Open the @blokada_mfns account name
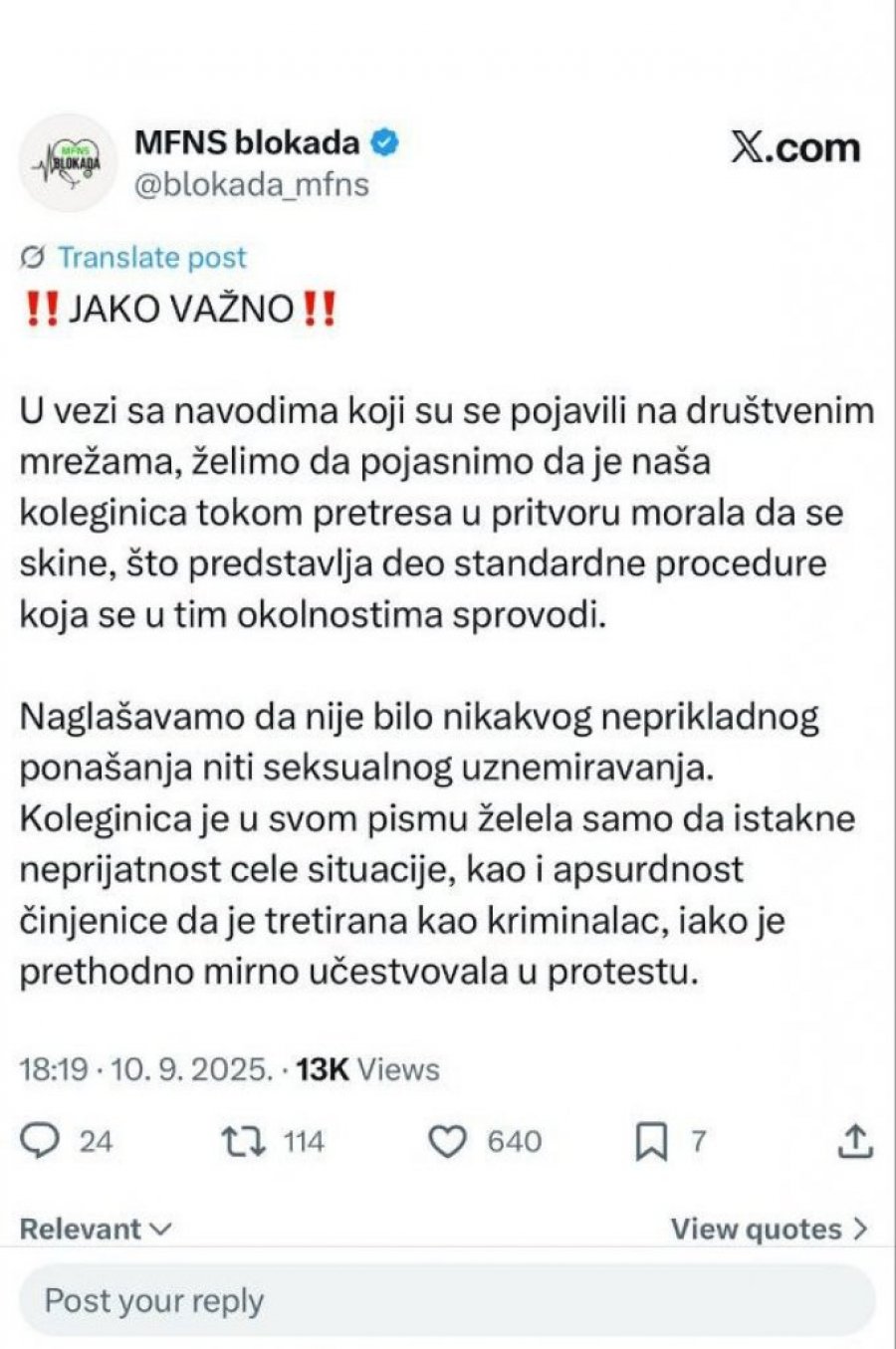Viewport: 896px width, 1349px height. 251,185
